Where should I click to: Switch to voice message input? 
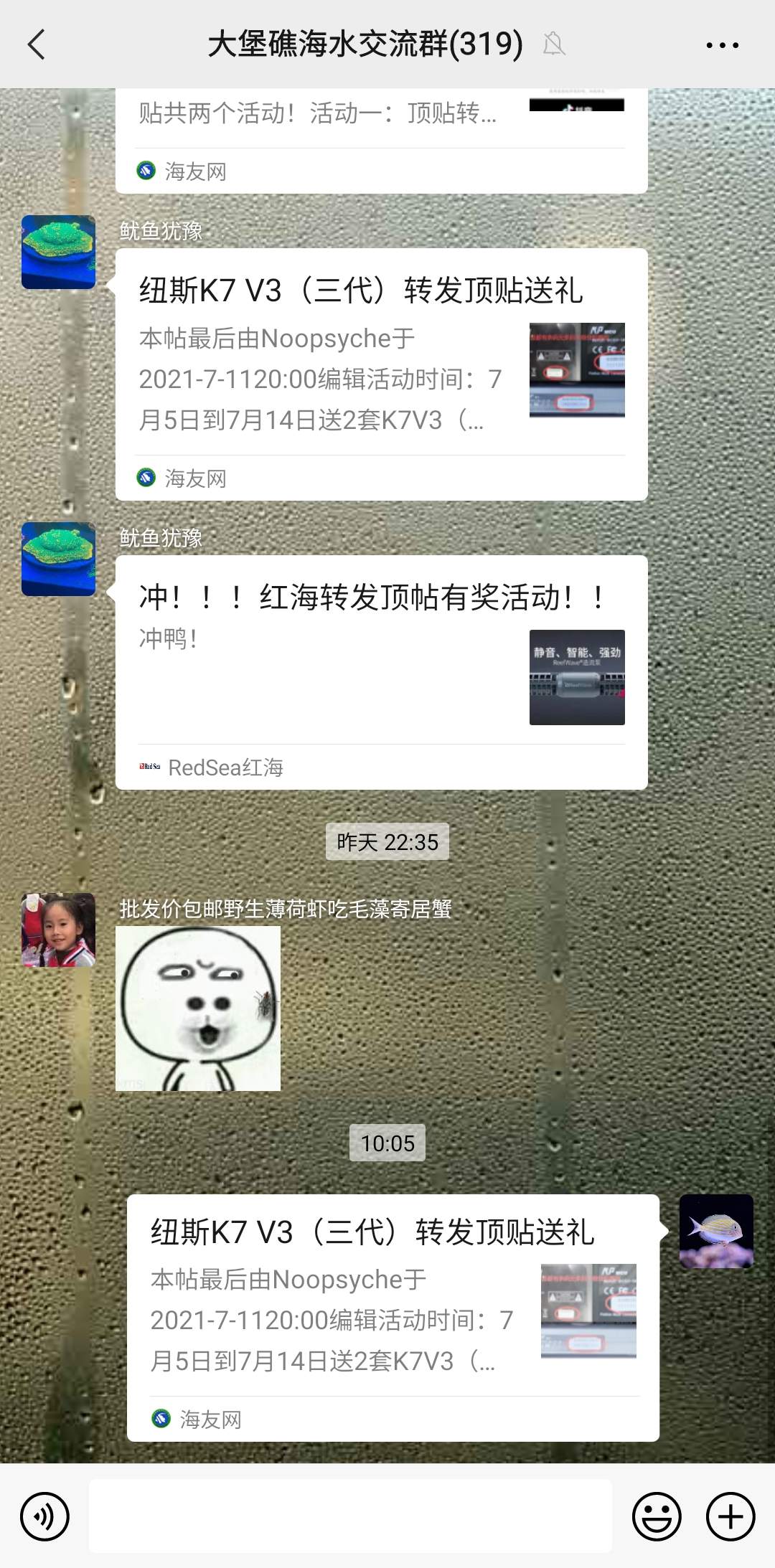click(44, 1516)
